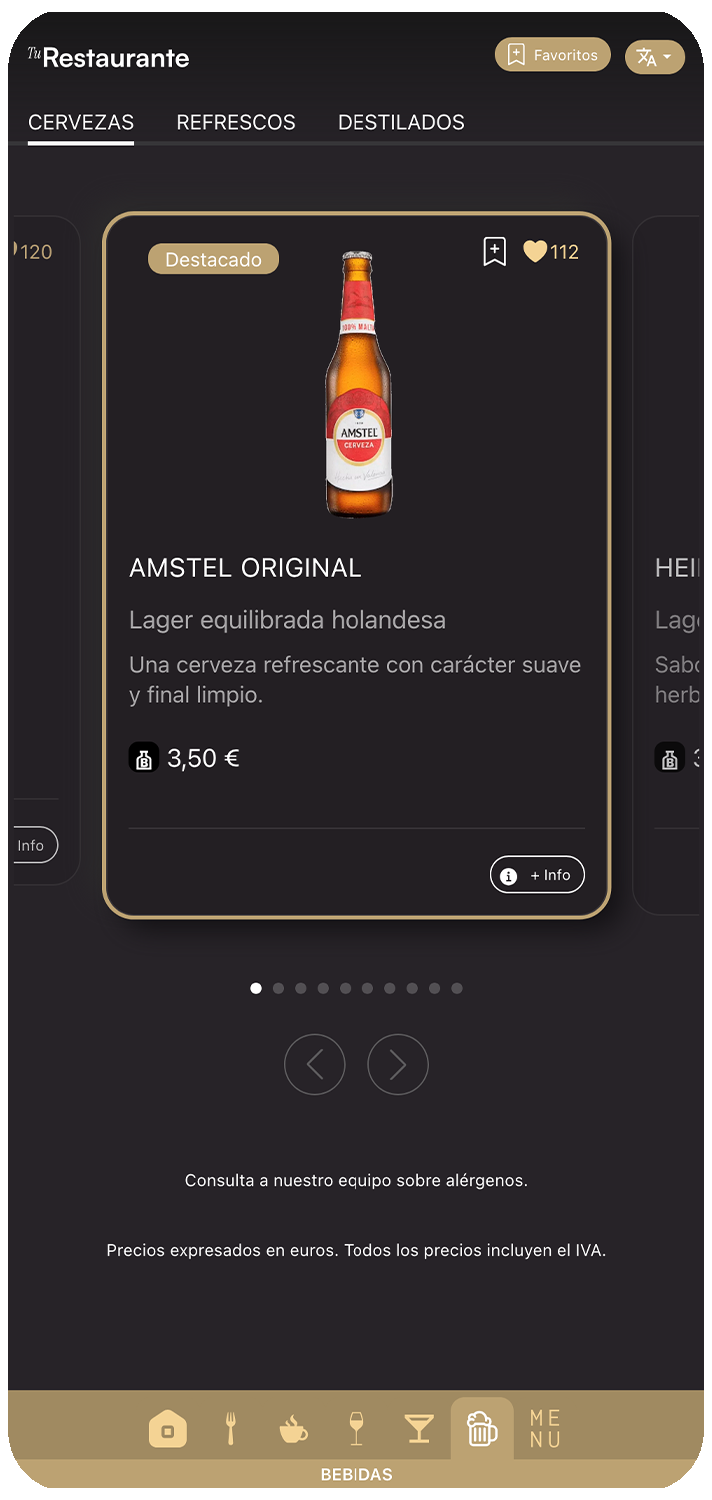
Task: Open the MENU section in bottom bar
Action: coord(545,1428)
